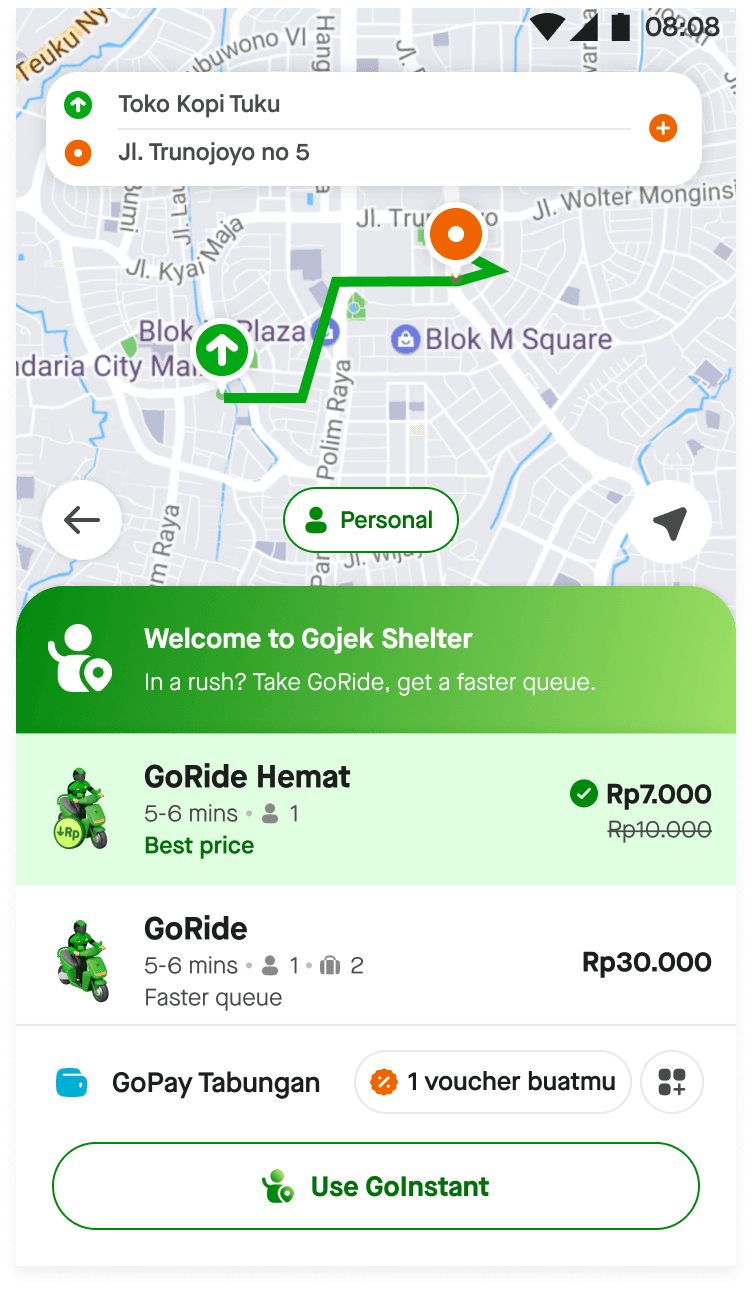Image resolution: width=752 pixels, height=1290 pixels.
Task: Tap the orange destination pin on the map
Action: 455,233
